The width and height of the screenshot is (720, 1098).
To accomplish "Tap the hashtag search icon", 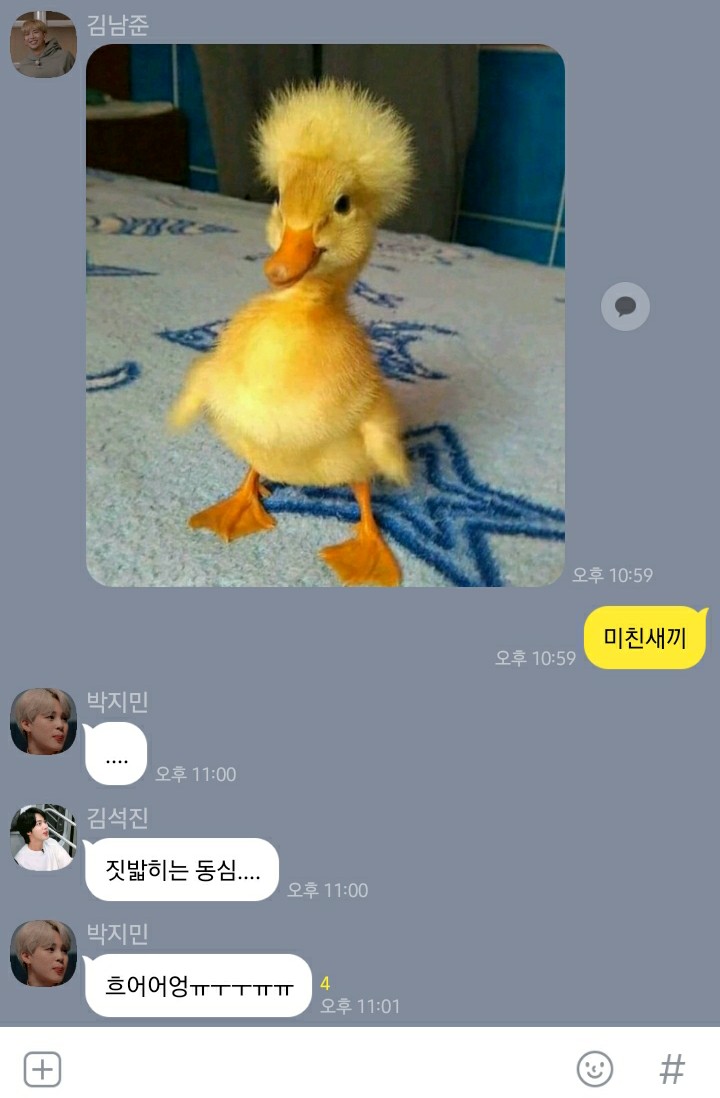I will pyautogui.click(x=673, y=1069).
